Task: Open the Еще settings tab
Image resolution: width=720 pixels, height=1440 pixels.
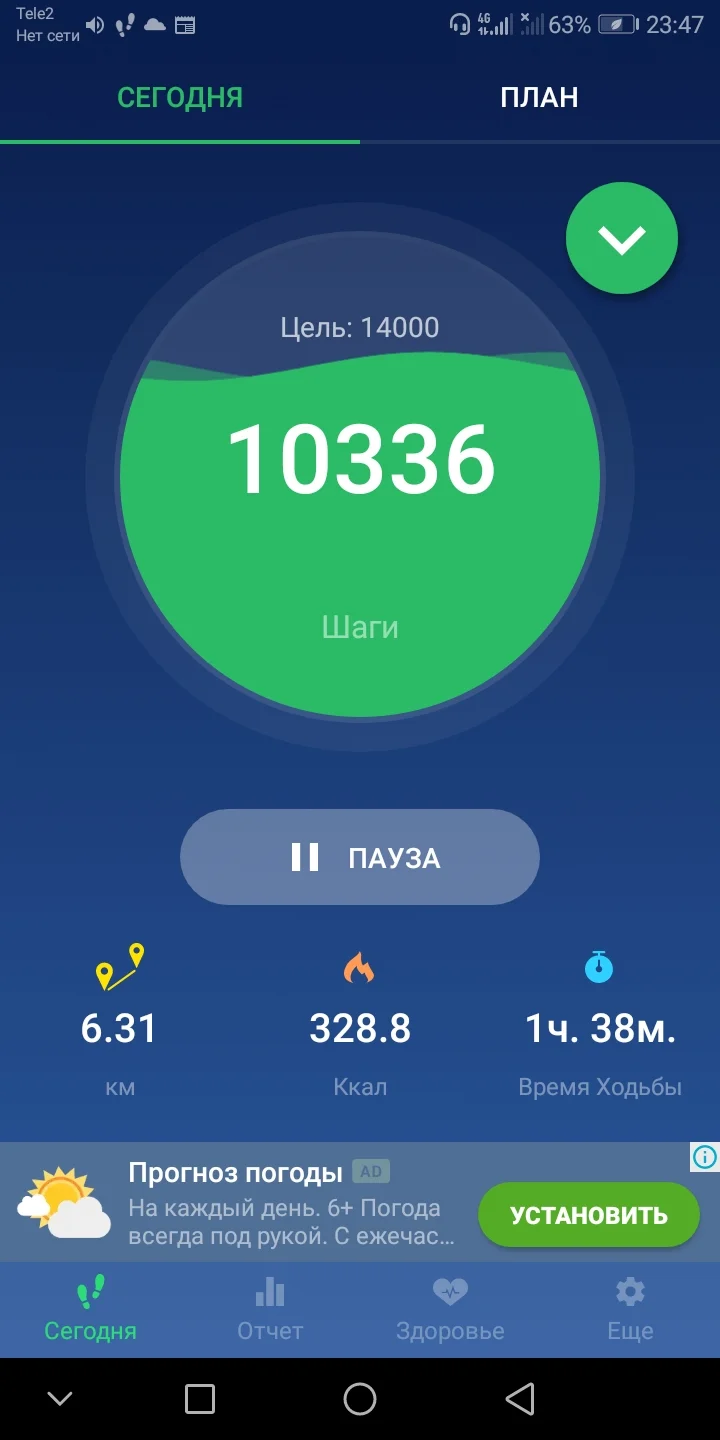Action: pyautogui.click(x=630, y=1310)
